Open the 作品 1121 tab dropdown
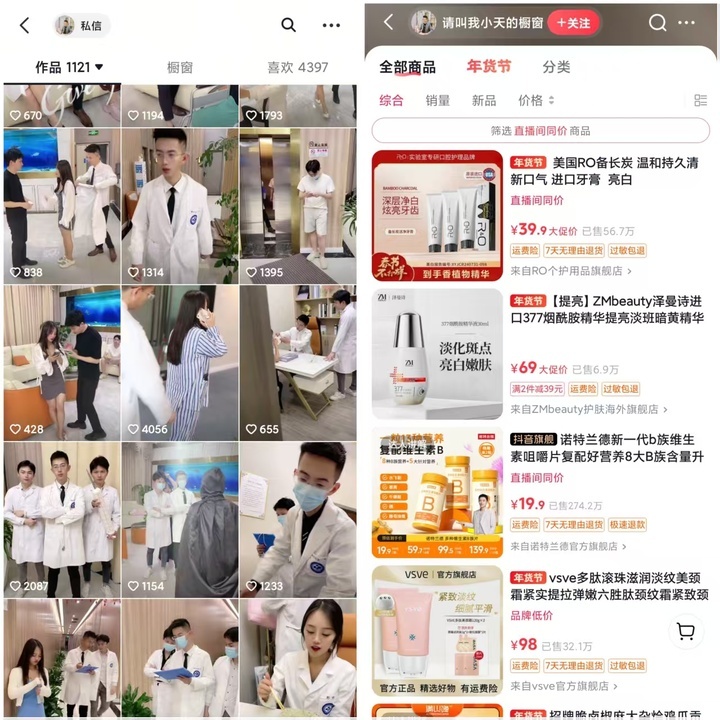 tap(70, 67)
